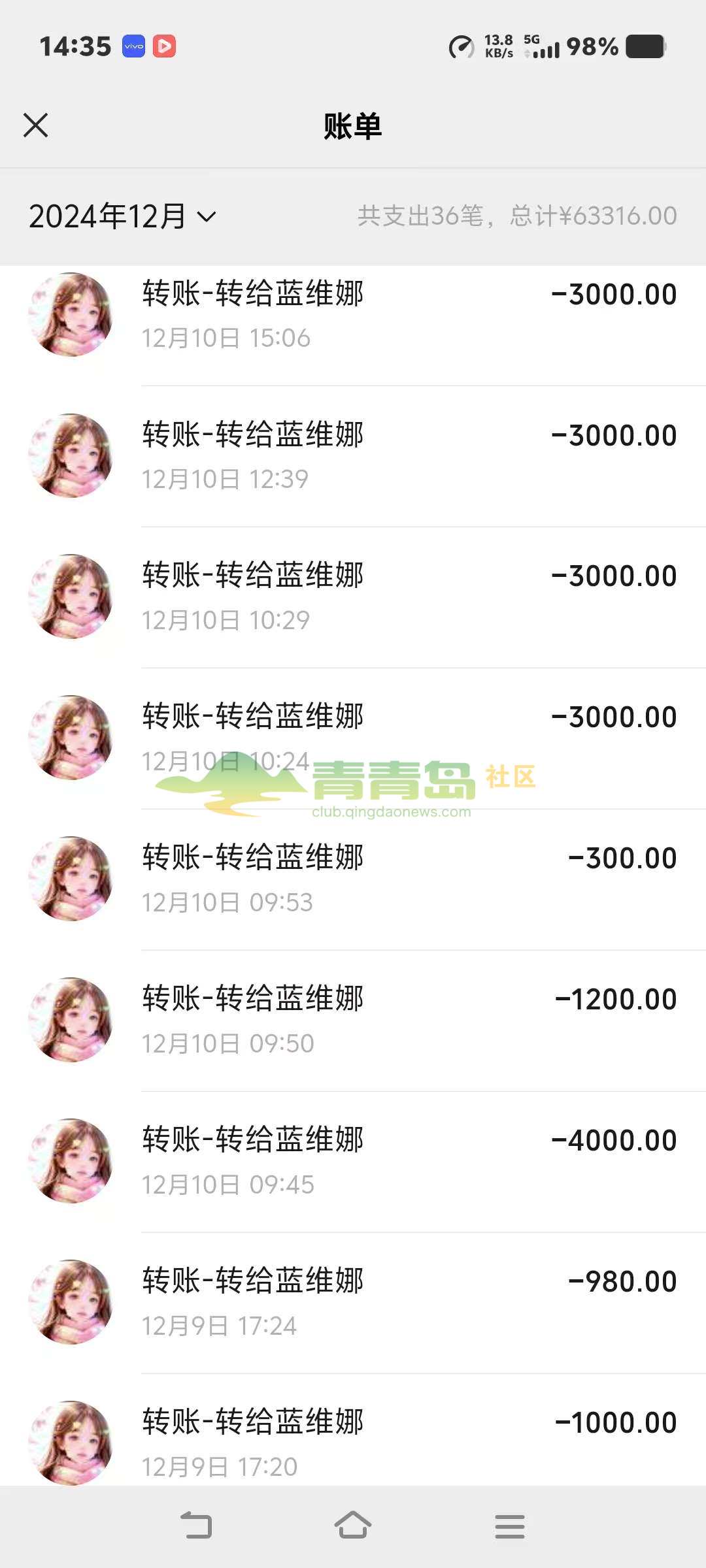
Task: View the transfer made at 12月10日 12:39
Action: pyautogui.click(x=353, y=457)
